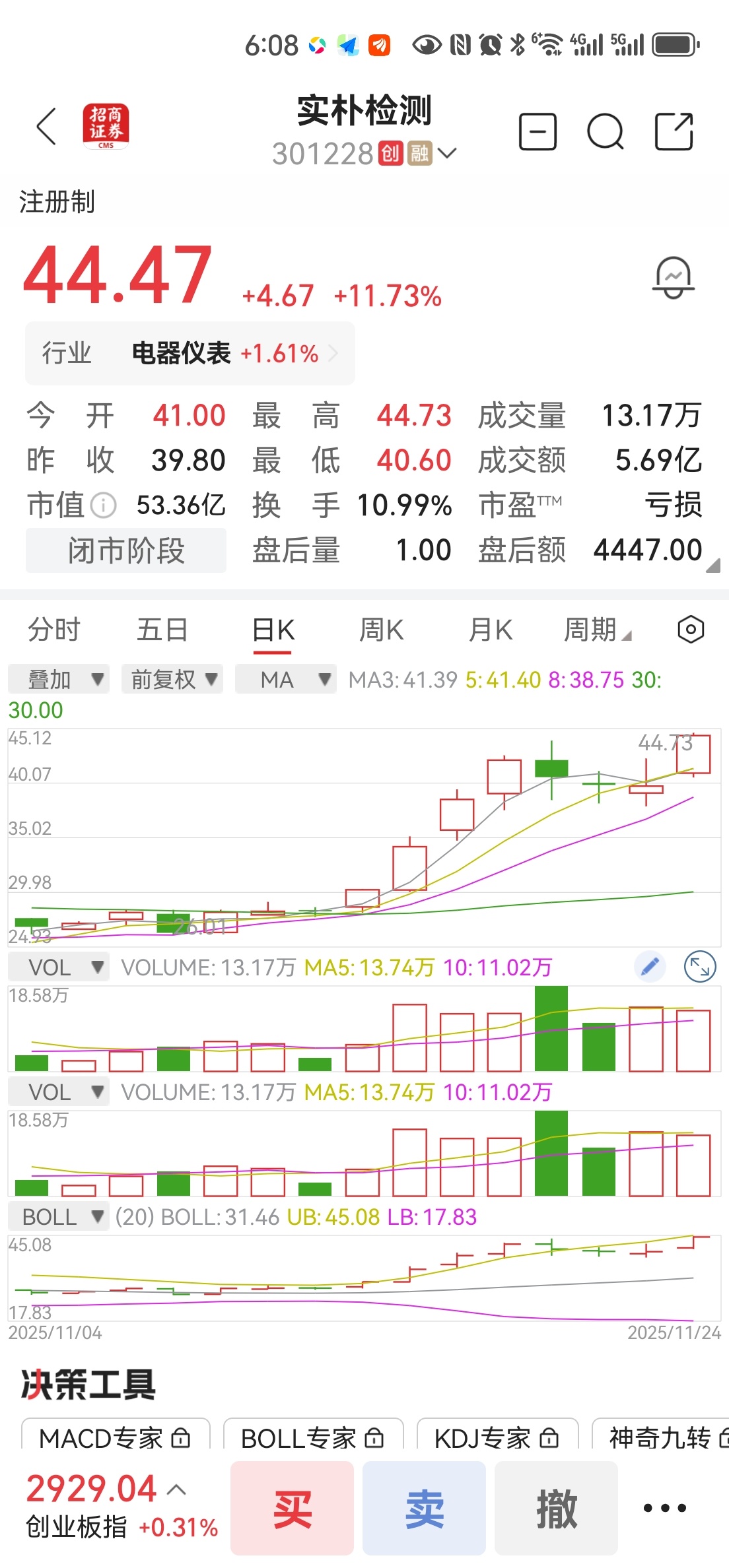Go back using the top-left arrow

click(46, 126)
